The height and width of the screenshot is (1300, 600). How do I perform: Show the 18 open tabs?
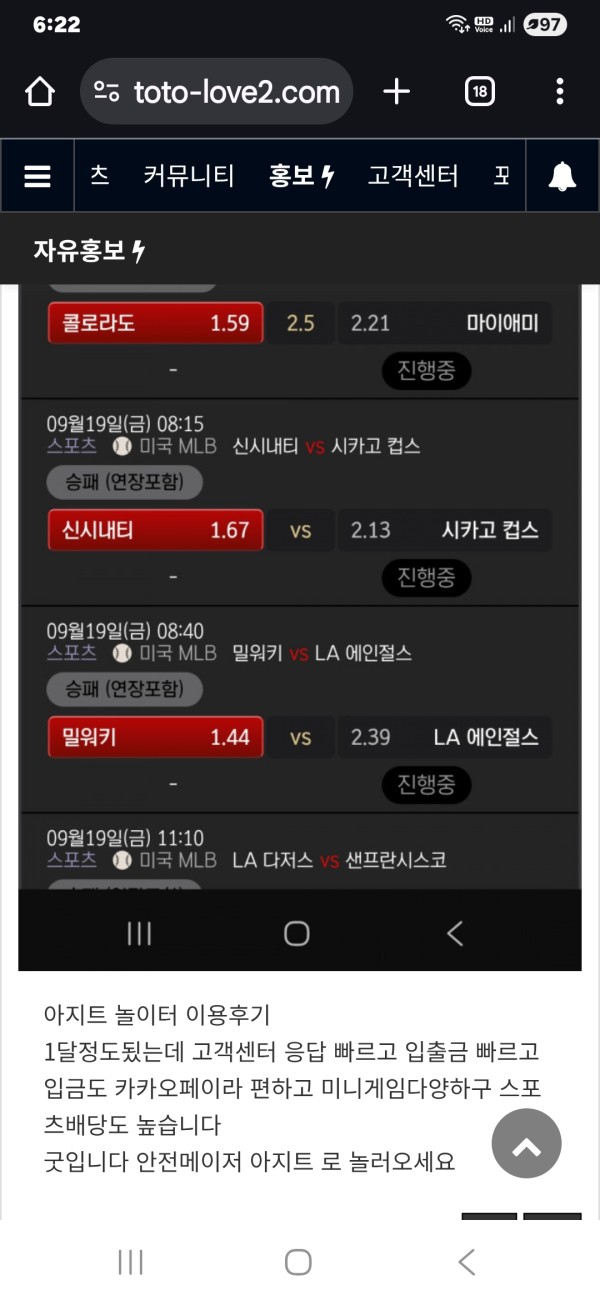480,92
